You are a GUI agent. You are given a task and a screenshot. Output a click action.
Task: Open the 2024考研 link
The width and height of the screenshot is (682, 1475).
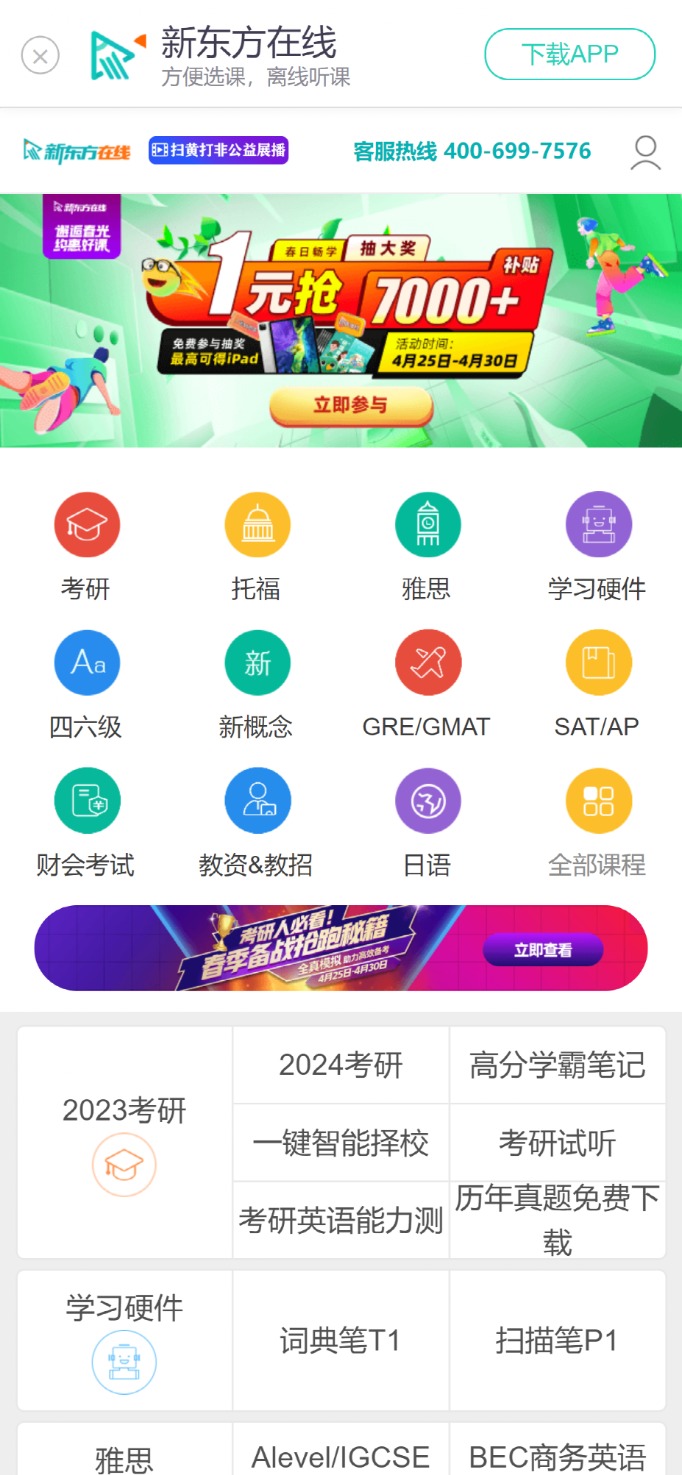(x=341, y=1066)
